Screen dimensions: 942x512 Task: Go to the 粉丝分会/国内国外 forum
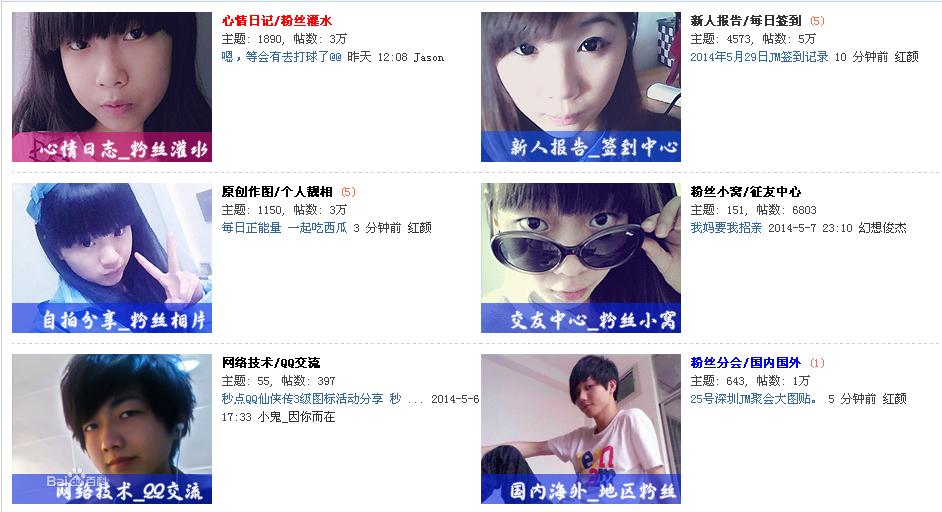tap(745, 363)
